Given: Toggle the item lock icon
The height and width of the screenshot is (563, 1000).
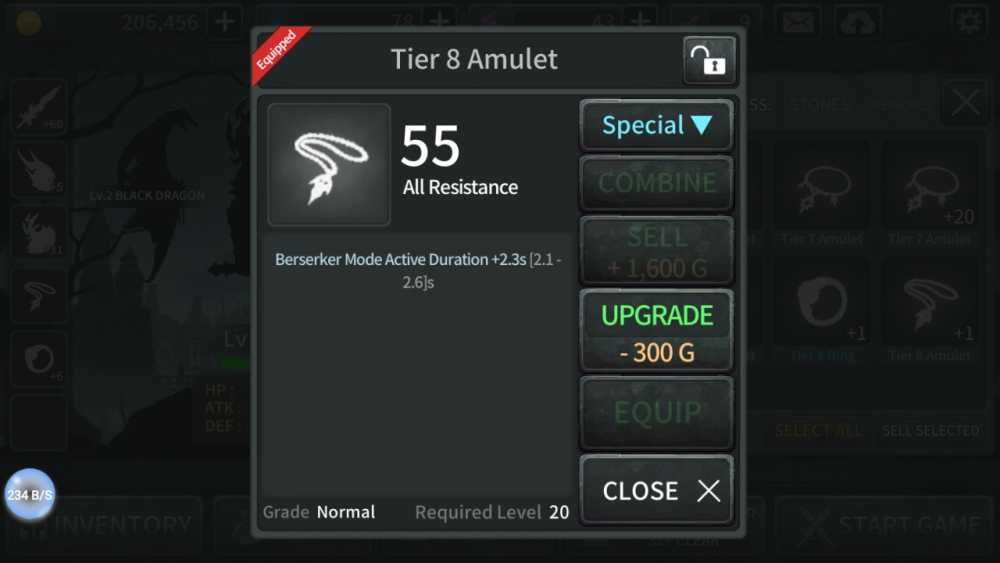Looking at the screenshot, I should point(709,61).
